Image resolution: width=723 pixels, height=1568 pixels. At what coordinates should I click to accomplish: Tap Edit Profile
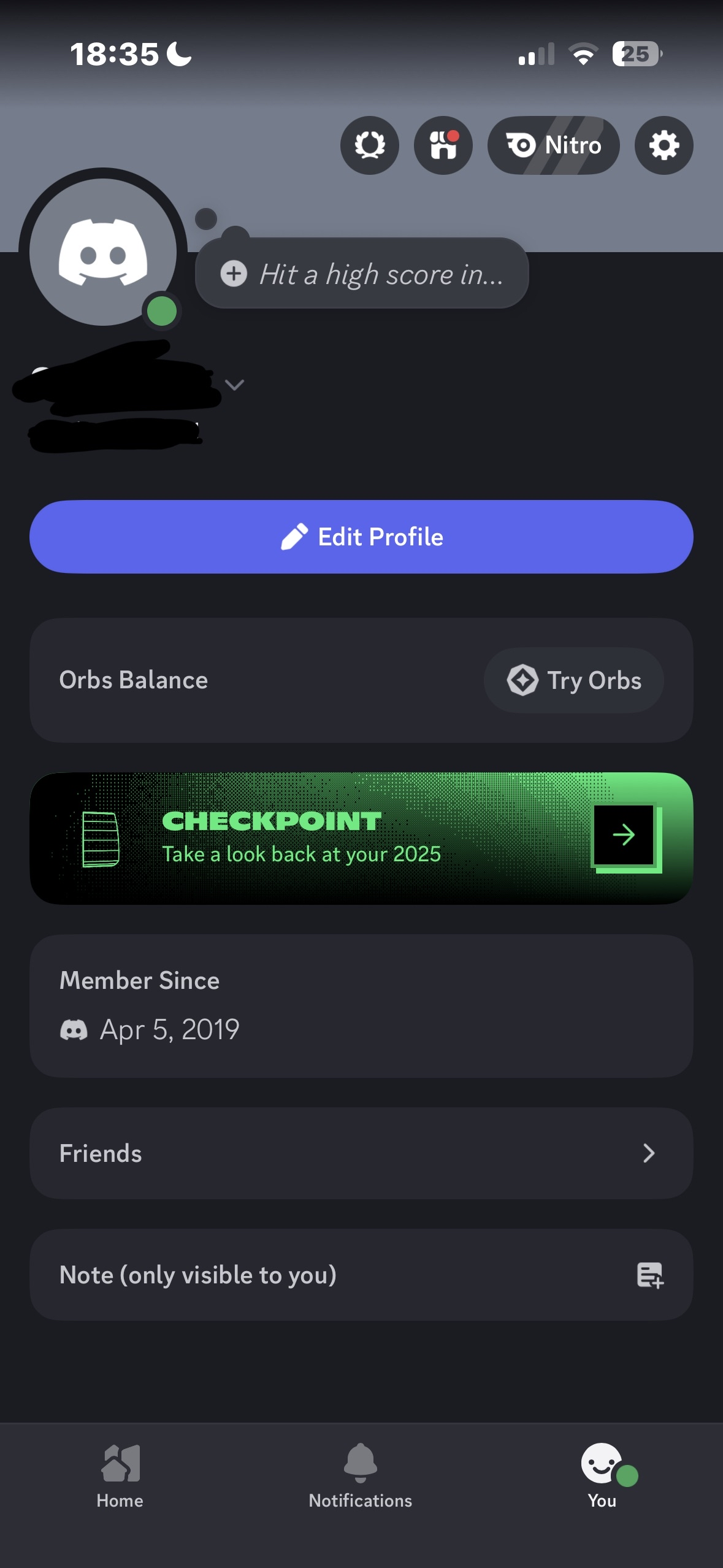pyautogui.click(x=361, y=537)
